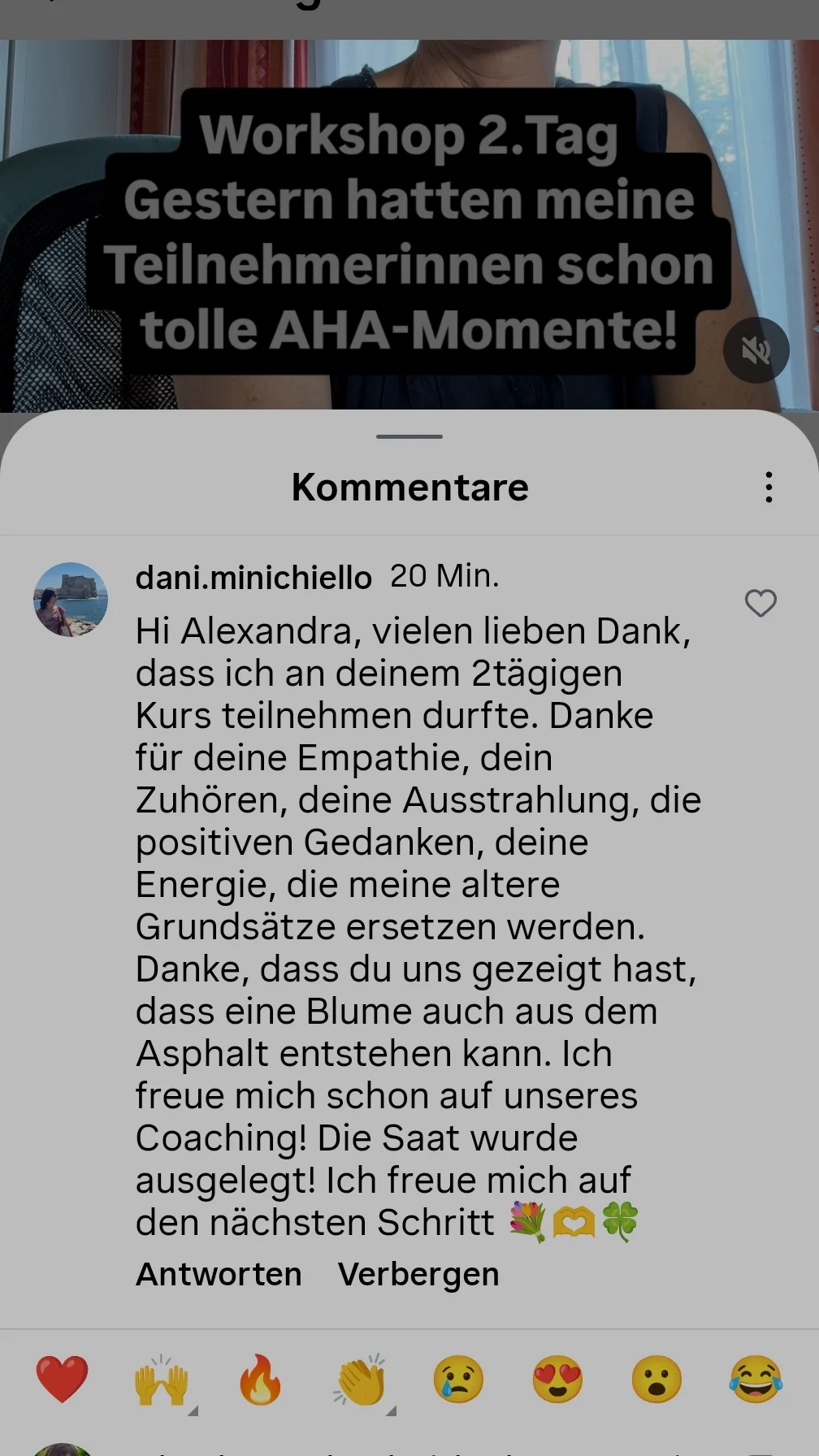Image resolution: width=819 pixels, height=1456 pixels.
Task: Add the raised hands emoji
Action: click(161, 1380)
